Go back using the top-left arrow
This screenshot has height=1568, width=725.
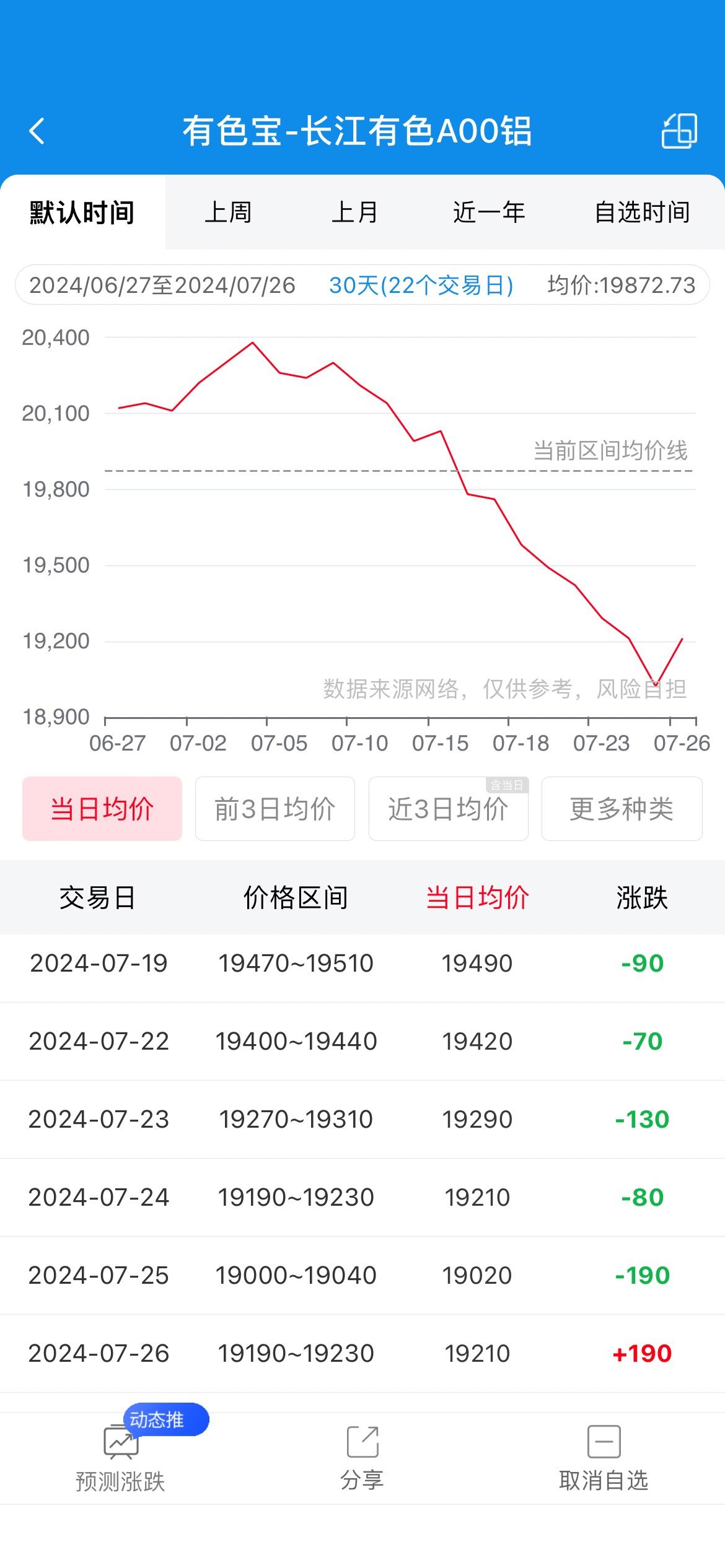[x=37, y=131]
